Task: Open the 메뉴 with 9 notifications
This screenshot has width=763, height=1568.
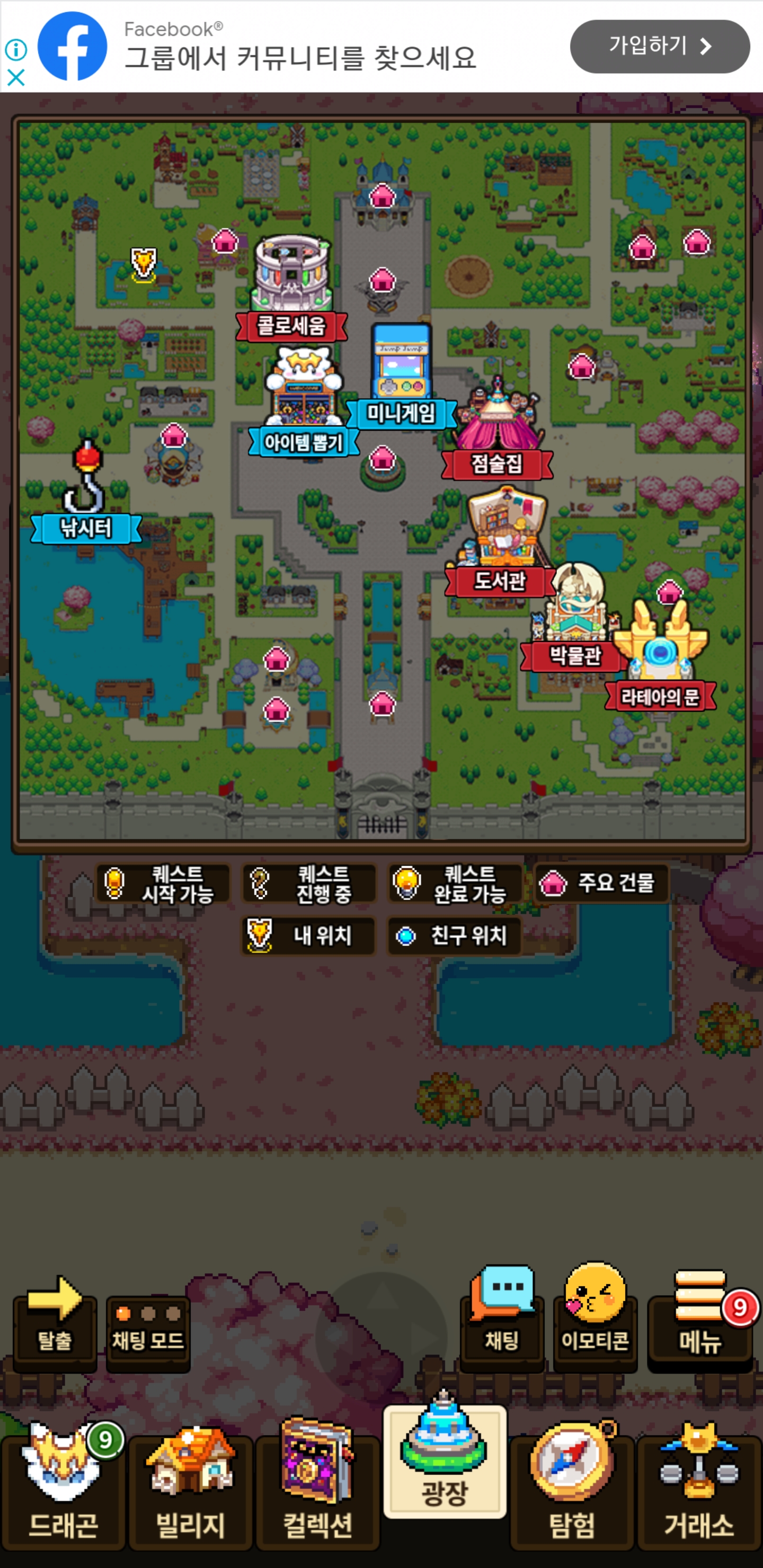Action: pos(700,1319)
